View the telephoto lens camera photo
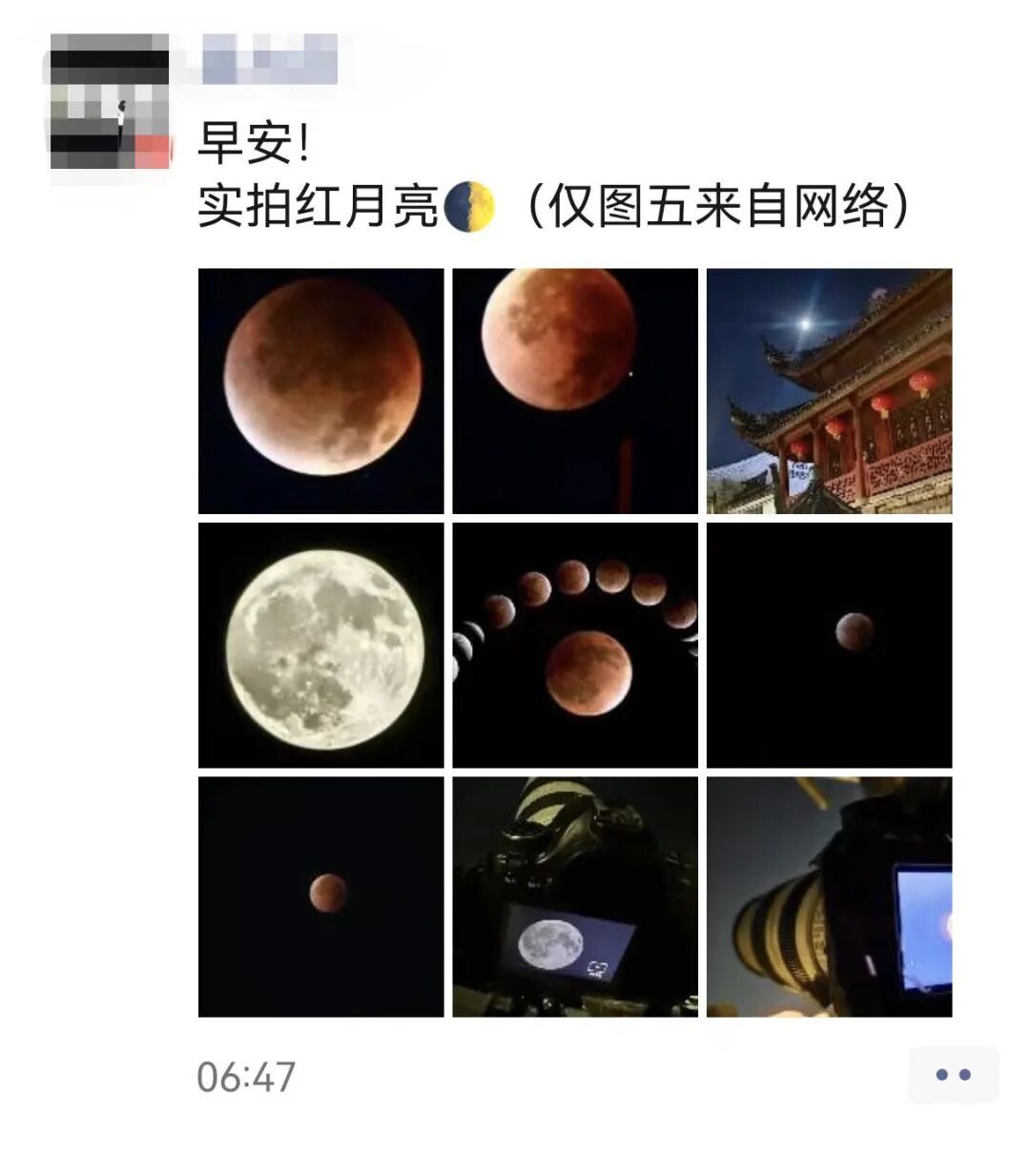The image size is (1030, 1176). 829,897
